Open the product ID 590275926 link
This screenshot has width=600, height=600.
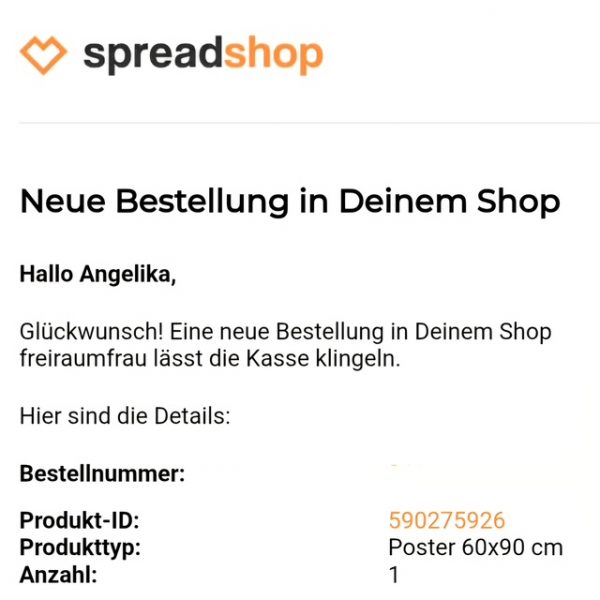pyautogui.click(x=446, y=521)
